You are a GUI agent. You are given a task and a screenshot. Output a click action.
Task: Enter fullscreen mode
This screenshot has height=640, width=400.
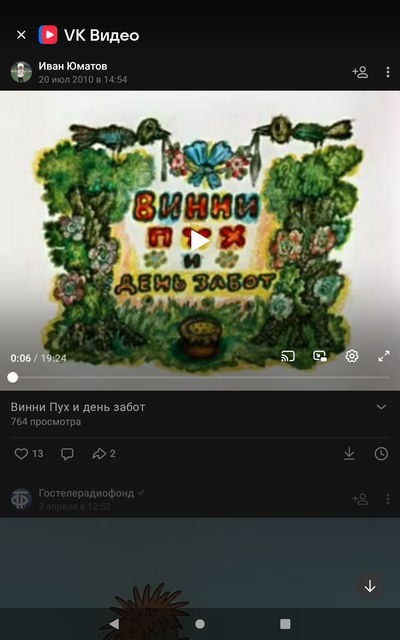point(384,356)
